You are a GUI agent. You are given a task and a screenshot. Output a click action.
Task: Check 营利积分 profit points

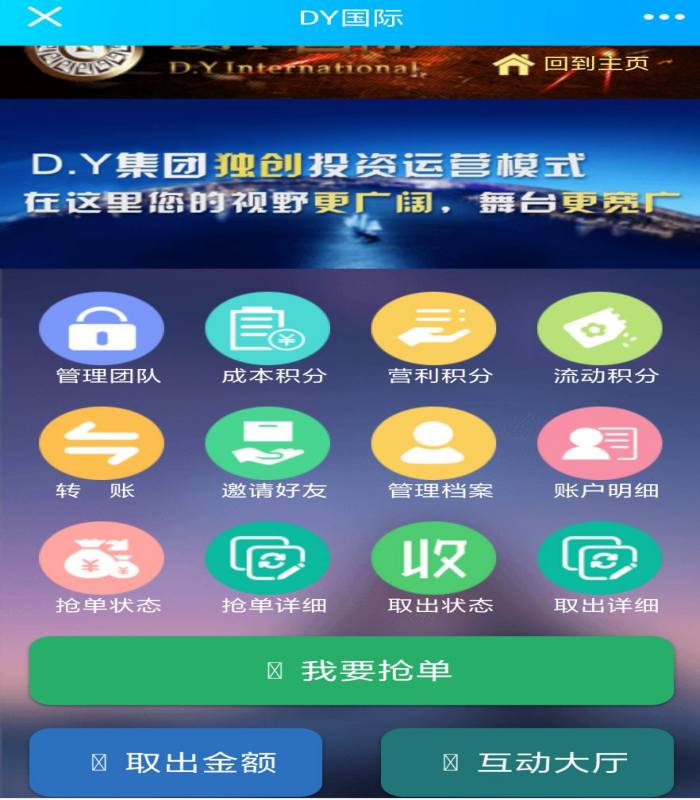coord(433,329)
